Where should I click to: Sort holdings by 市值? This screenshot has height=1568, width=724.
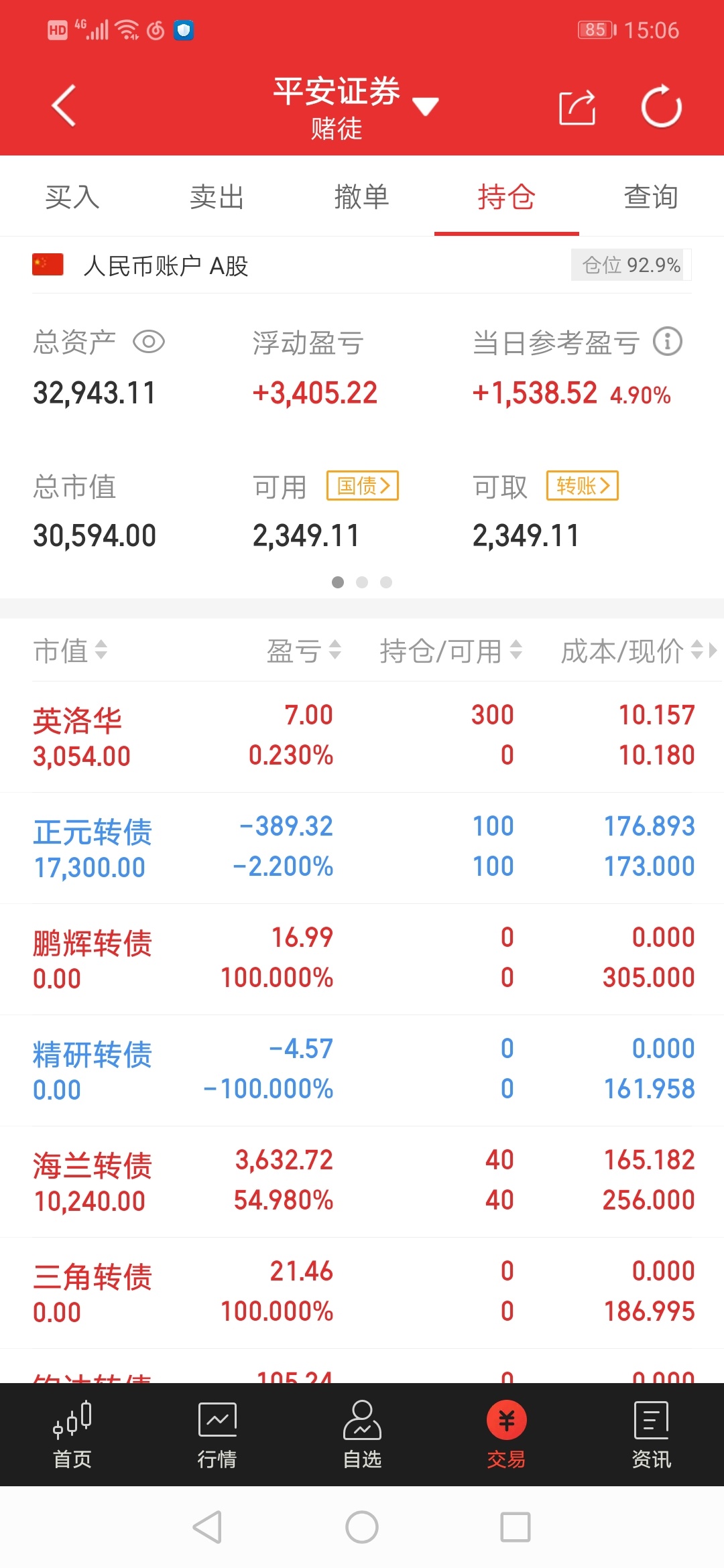[70, 650]
